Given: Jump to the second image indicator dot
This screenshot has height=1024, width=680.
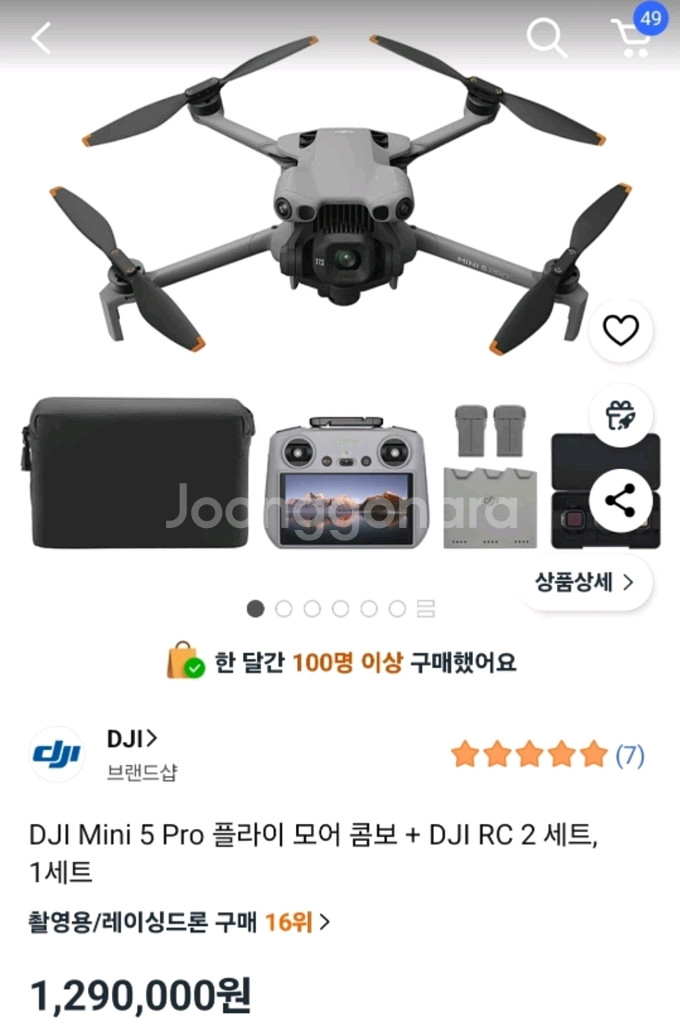Looking at the screenshot, I should point(284,608).
